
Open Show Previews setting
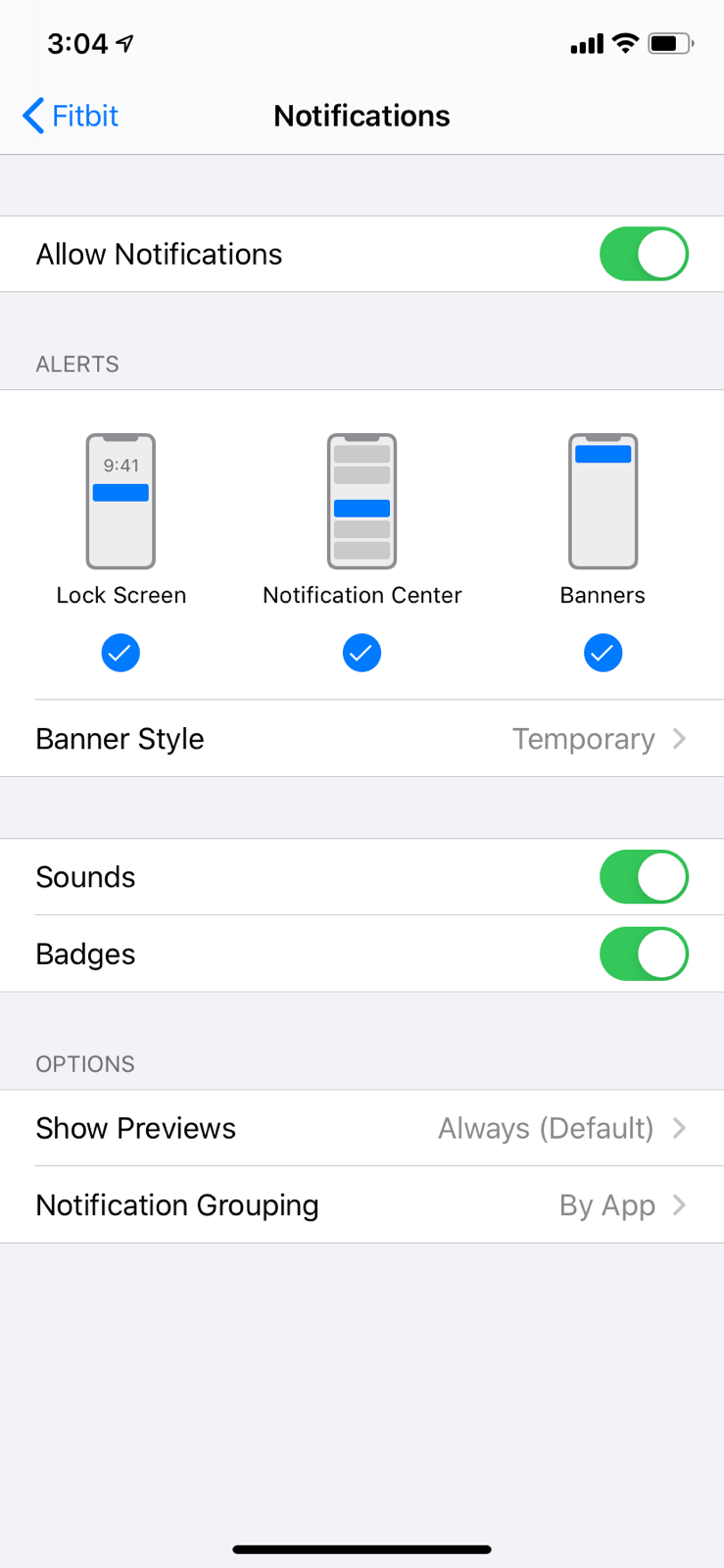[362, 1128]
